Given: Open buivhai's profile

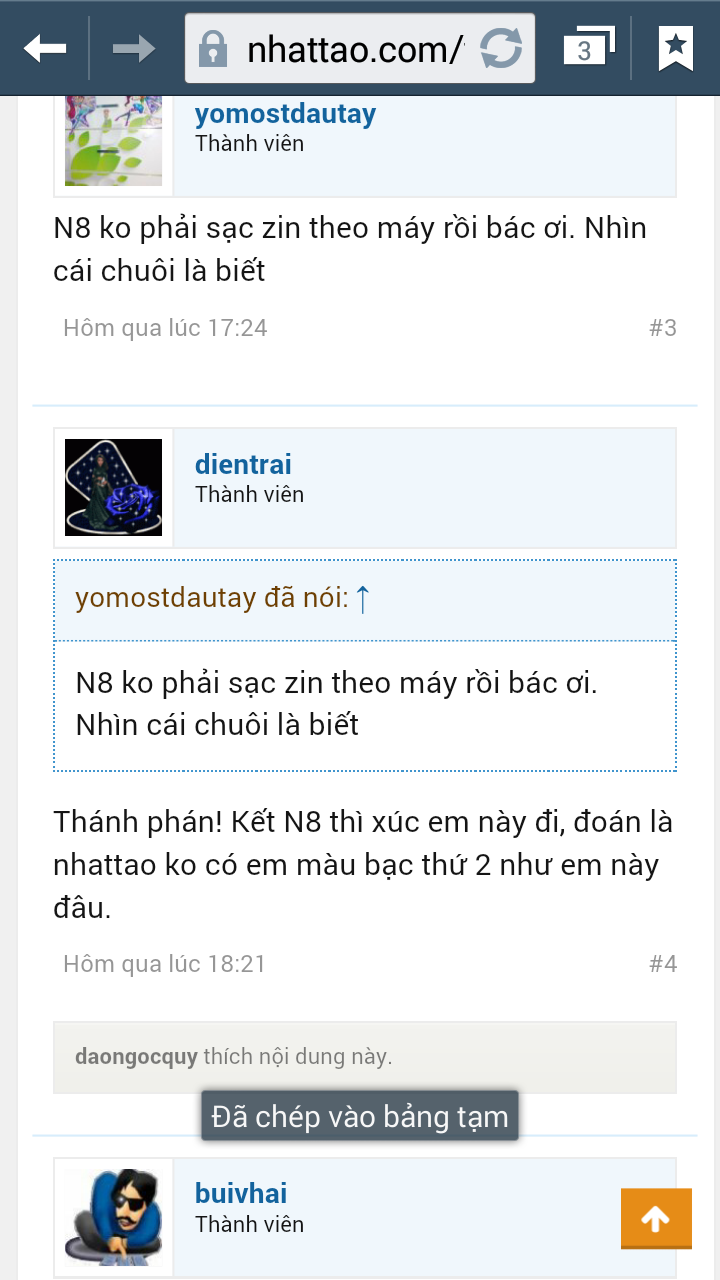Looking at the screenshot, I should point(241,1193).
